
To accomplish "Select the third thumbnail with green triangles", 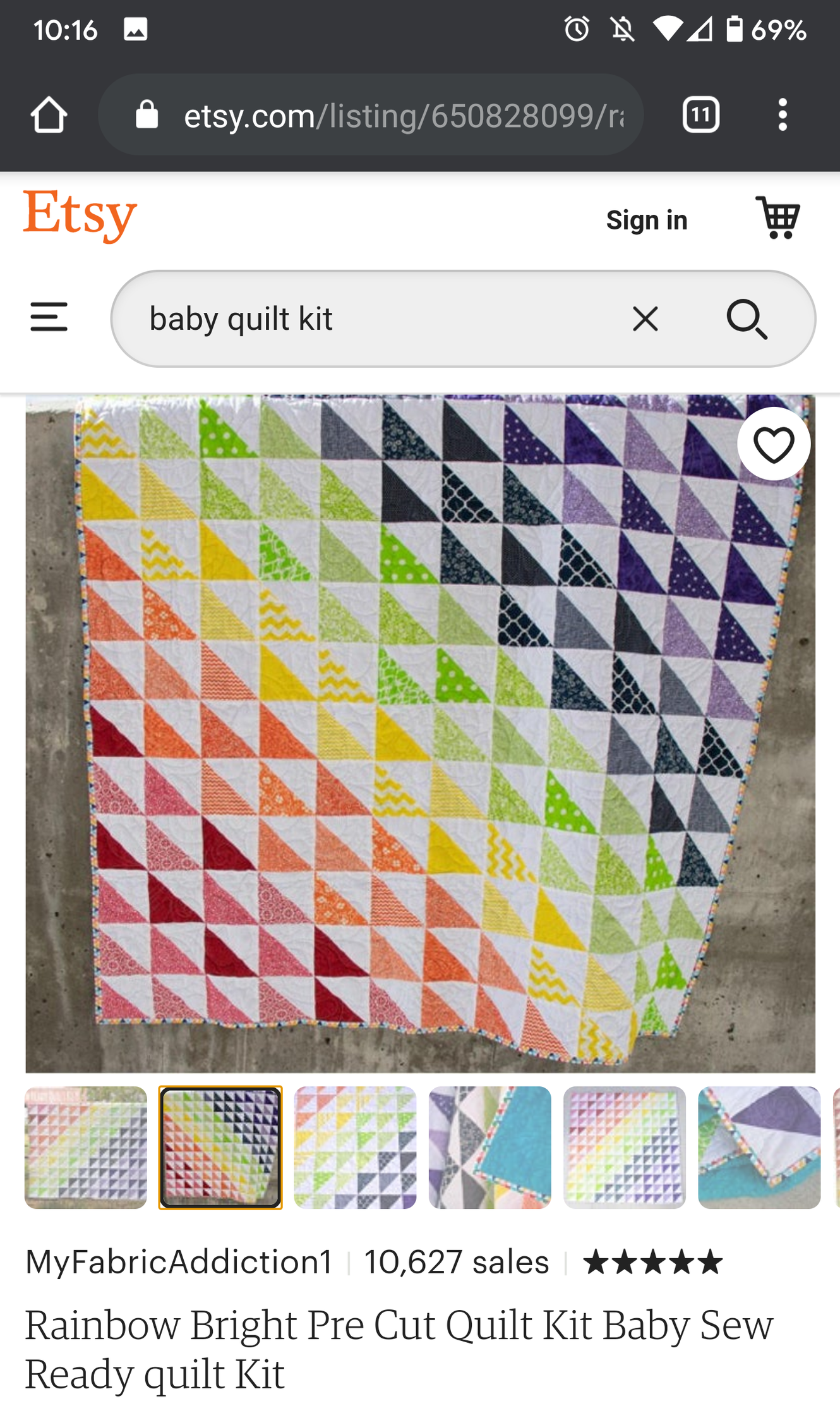I will coord(355,1147).
